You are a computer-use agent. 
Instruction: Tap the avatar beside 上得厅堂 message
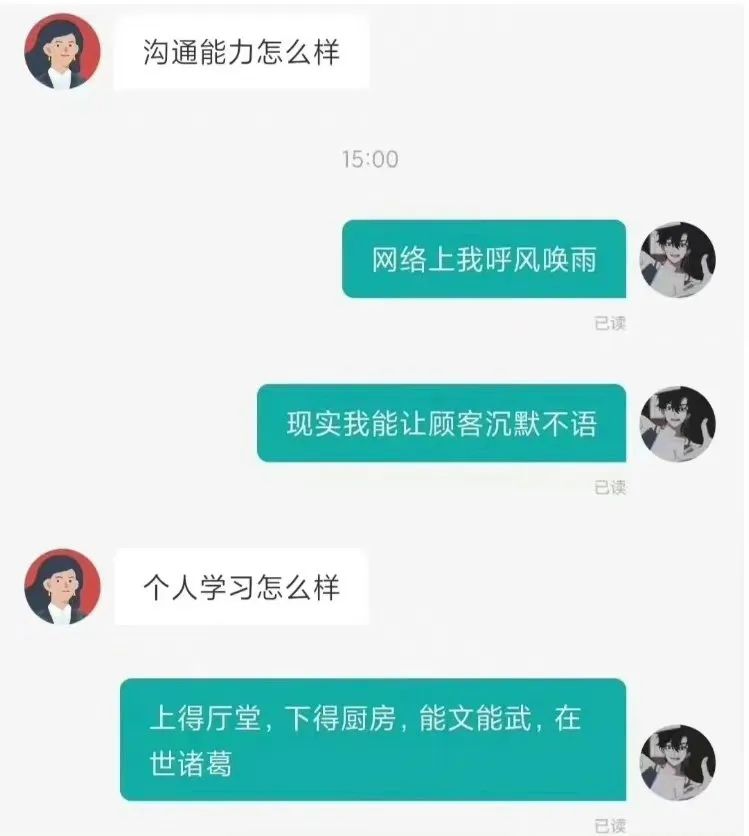tap(677, 763)
